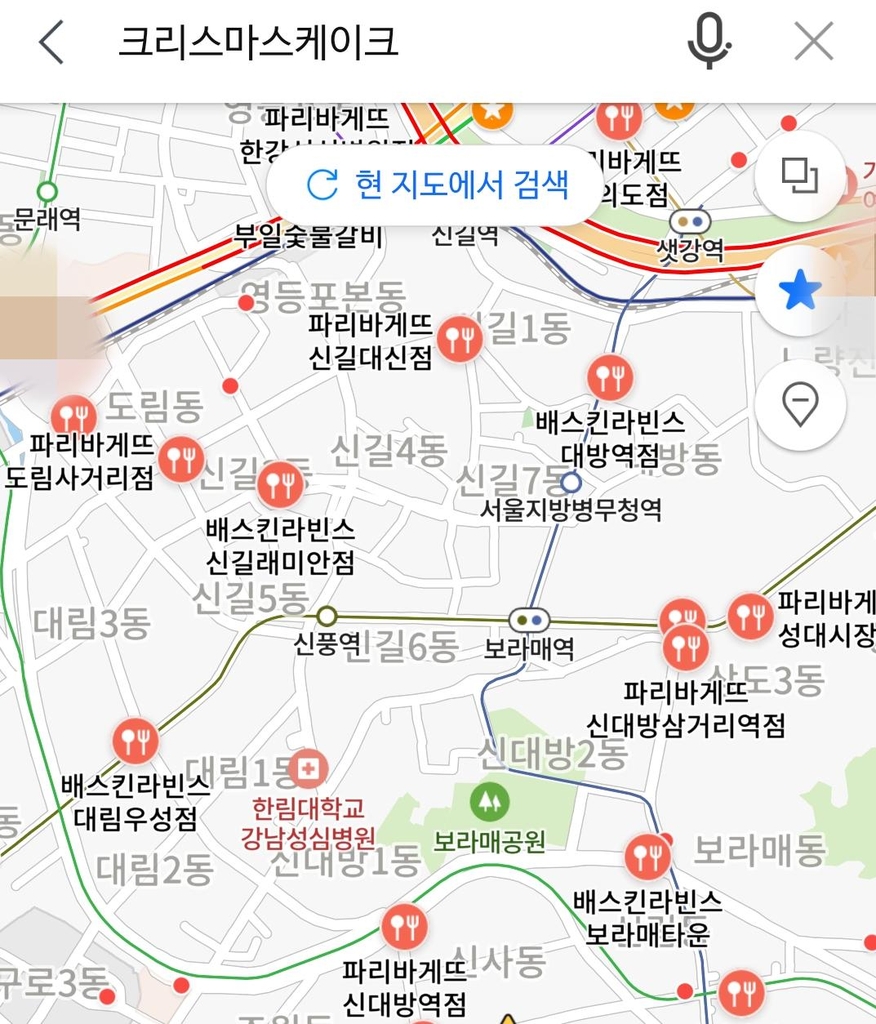Close the search with the X
The height and width of the screenshot is (1024, 876).
tap(812, 42)
